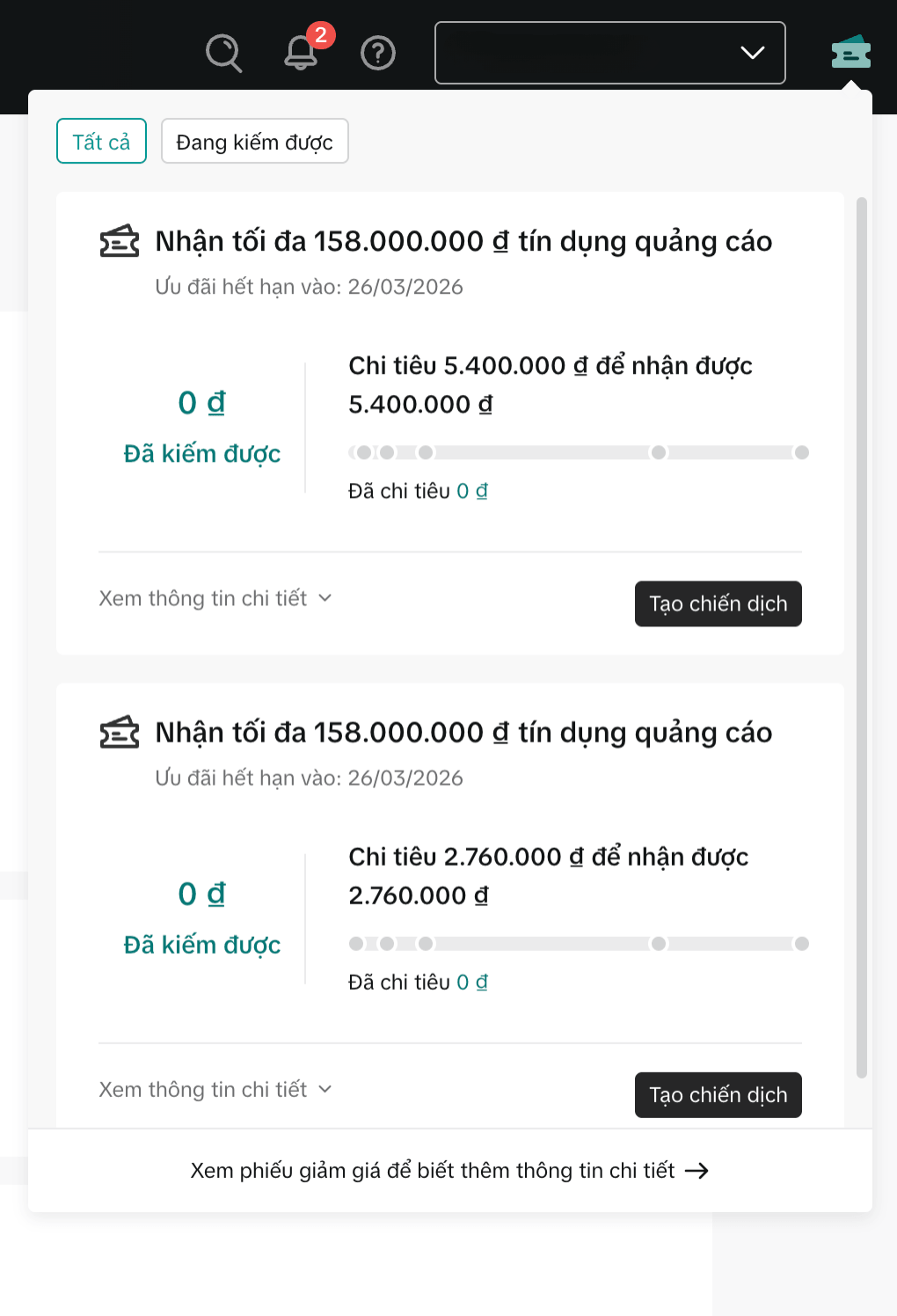Click Tạo chiến dịch on the 2.760.000 đ offer
The image size is (897, 1316).
718,1095
